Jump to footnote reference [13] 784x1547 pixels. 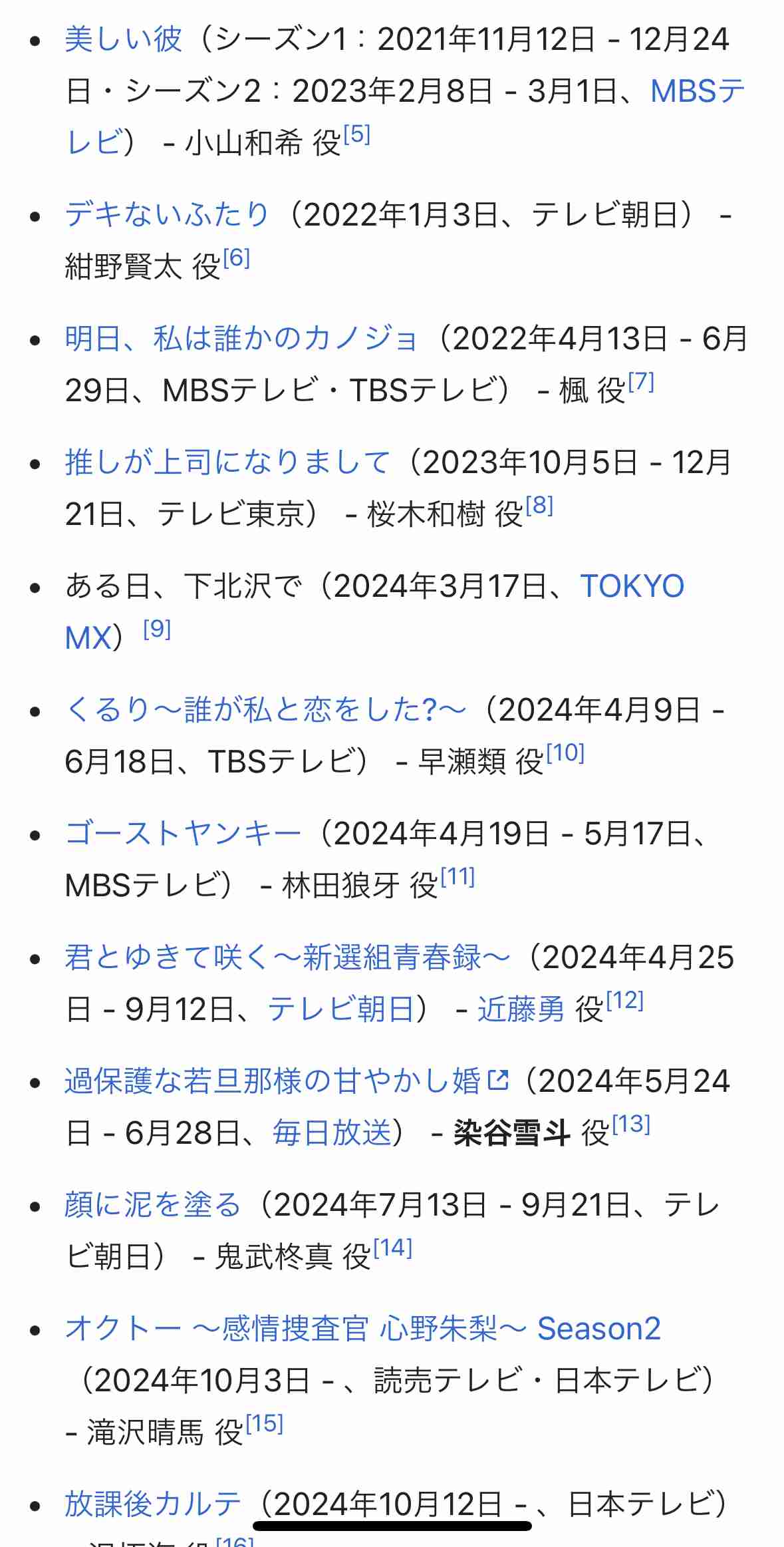click(631, 1124)
